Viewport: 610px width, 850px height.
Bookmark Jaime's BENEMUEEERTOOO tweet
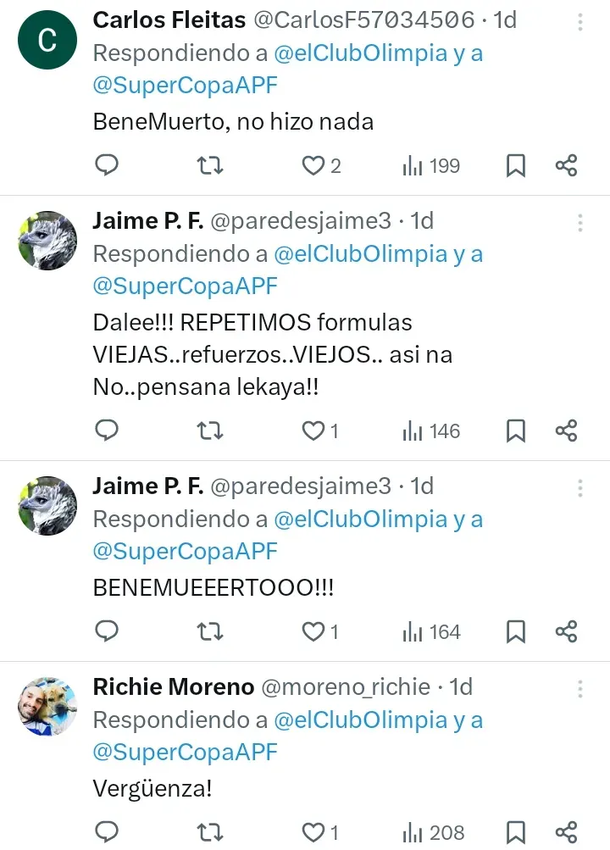[516, 631]
